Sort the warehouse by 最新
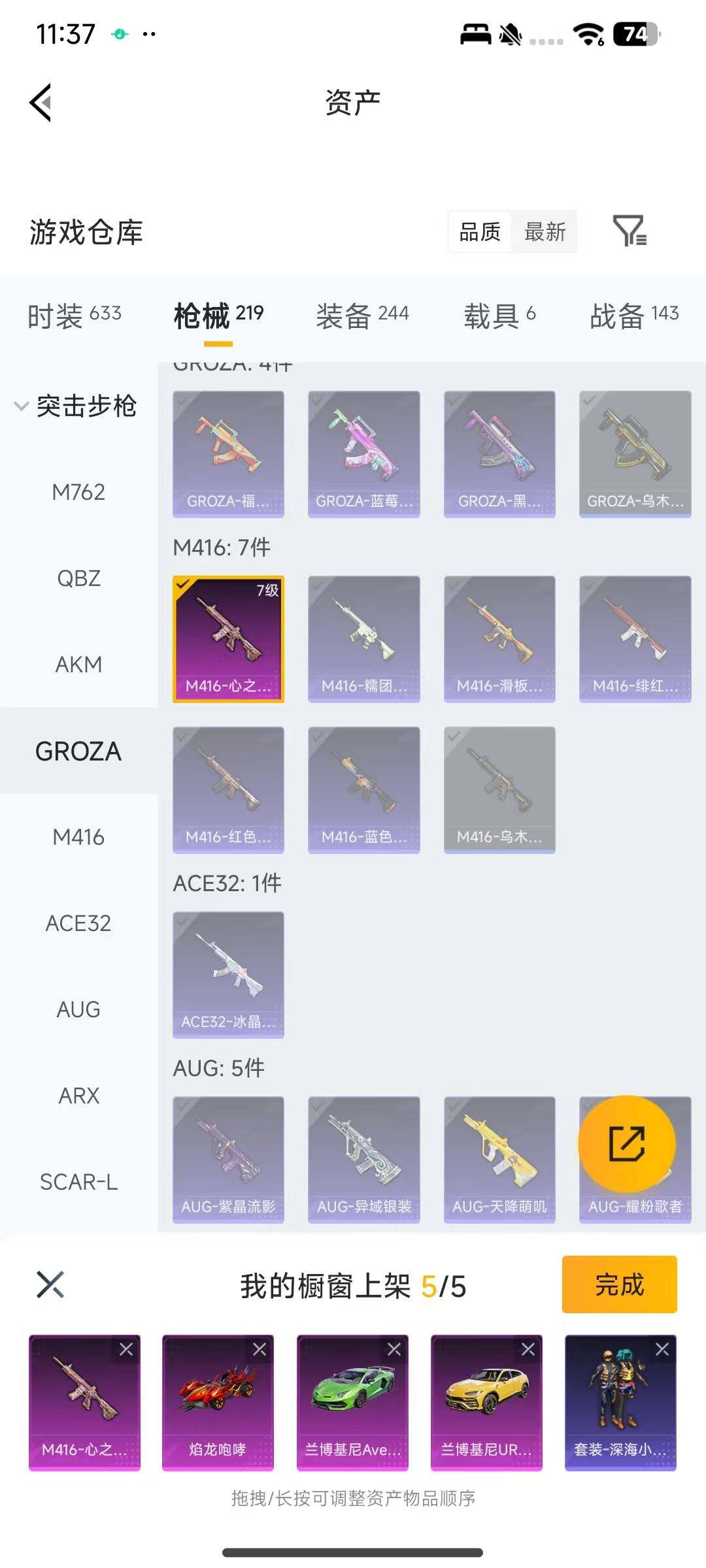Screen dimensions: 706x1568 [x=545, y=231]
